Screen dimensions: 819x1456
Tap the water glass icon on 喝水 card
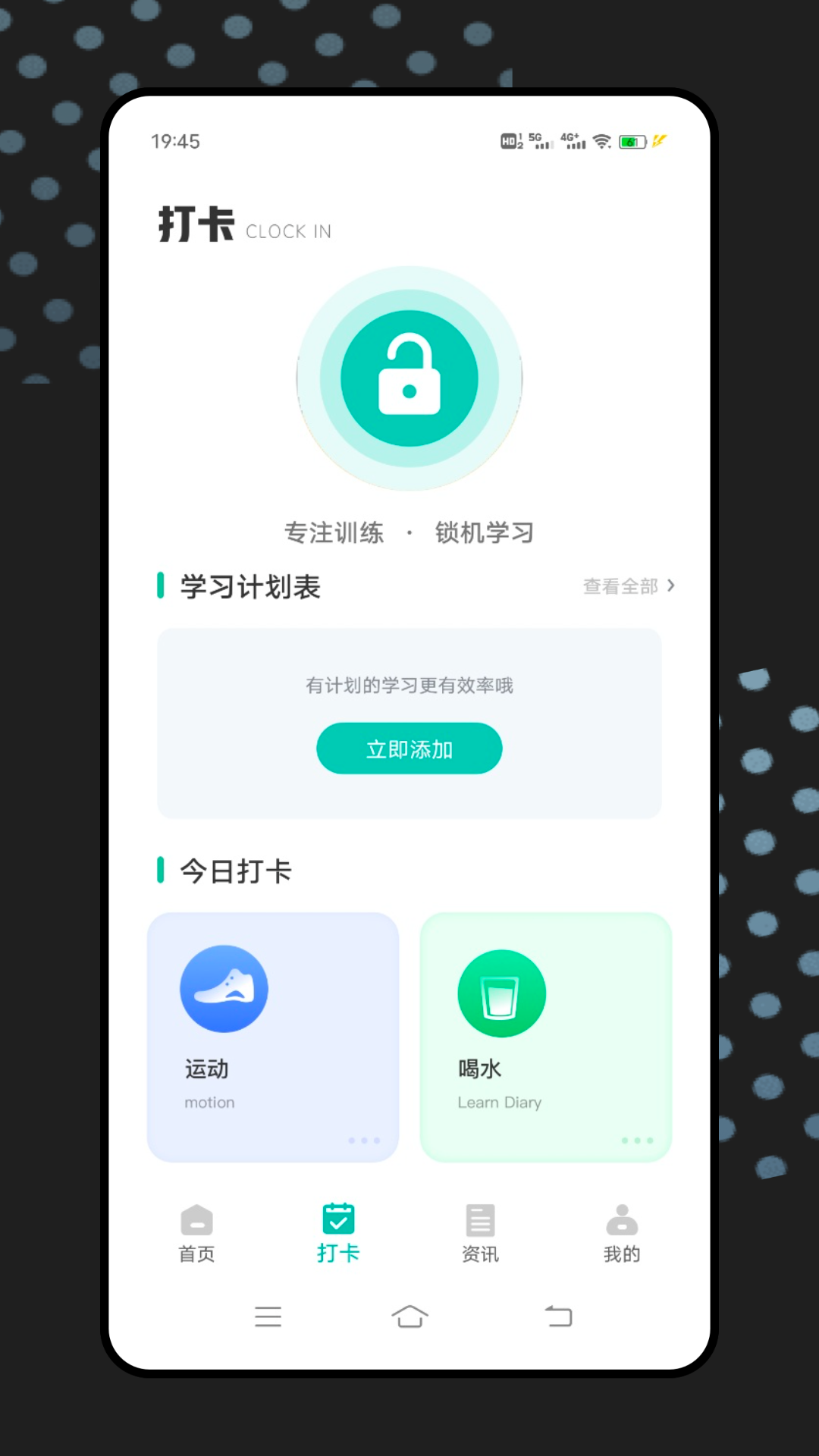coord(501,994)
